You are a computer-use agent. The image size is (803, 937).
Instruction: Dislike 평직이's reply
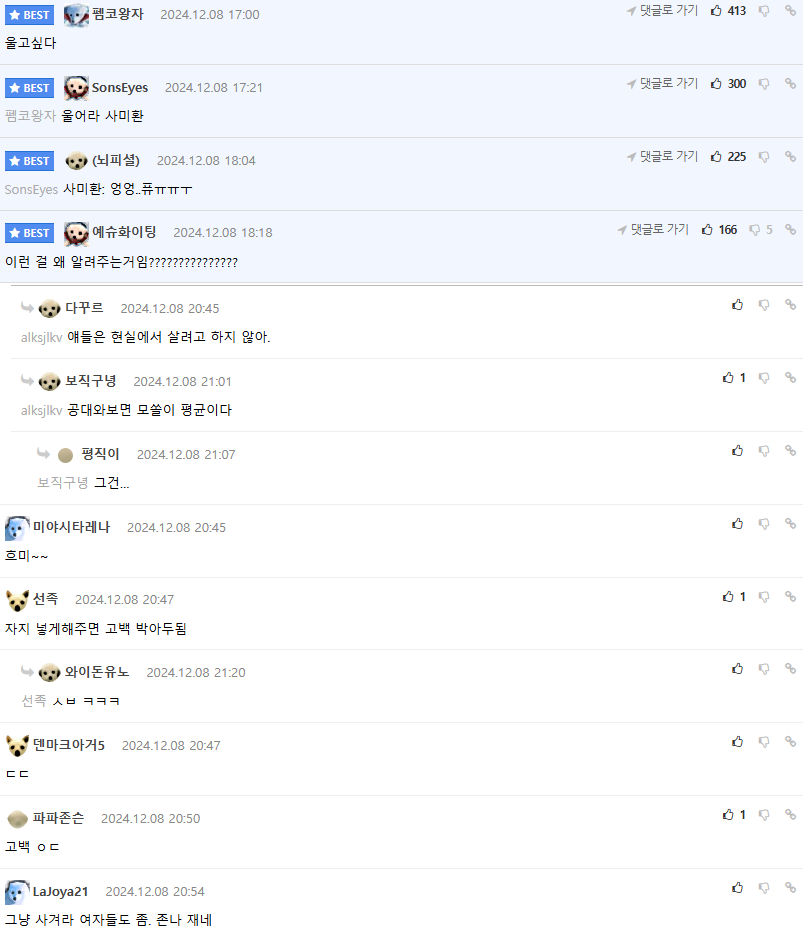[x=764, y=451]
